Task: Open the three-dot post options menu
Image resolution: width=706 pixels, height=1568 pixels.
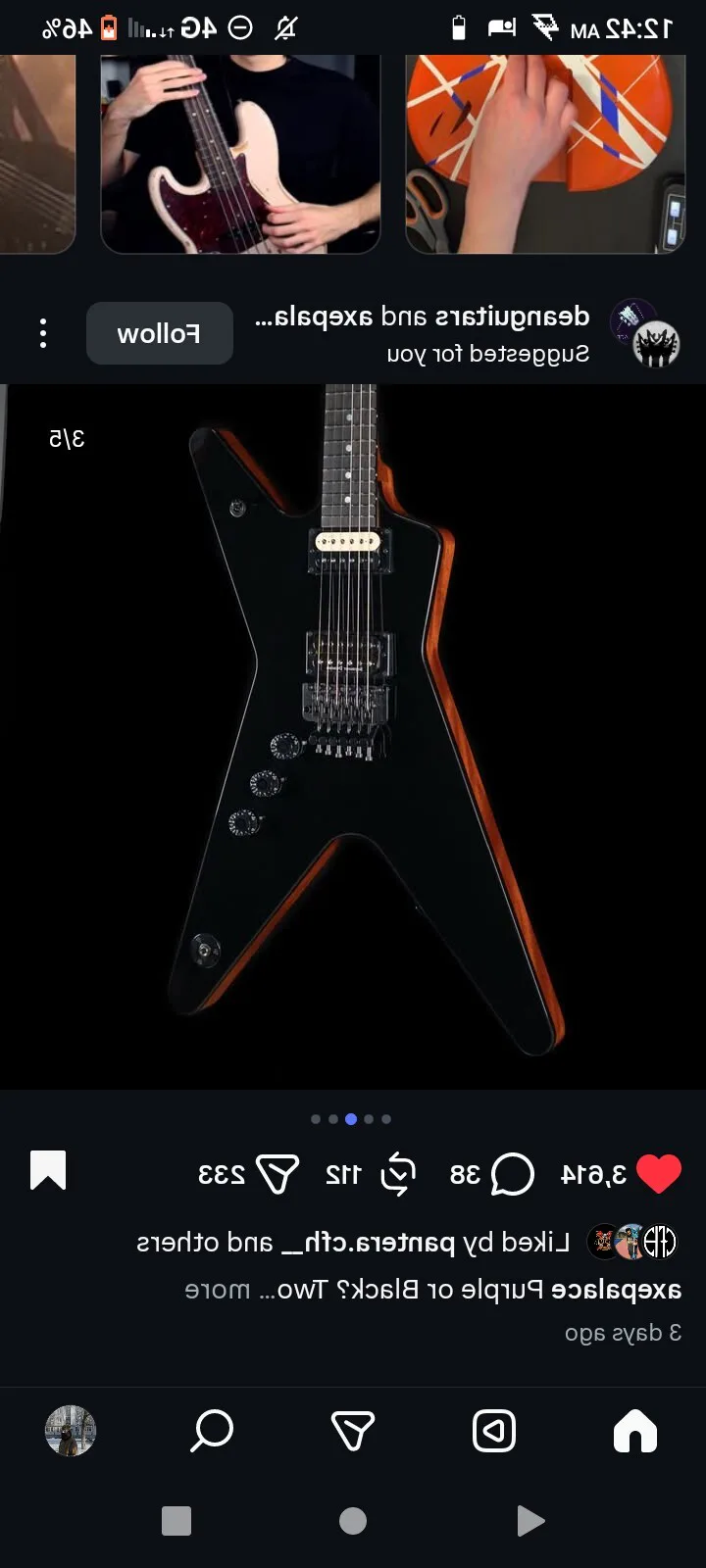Action: 43,334
